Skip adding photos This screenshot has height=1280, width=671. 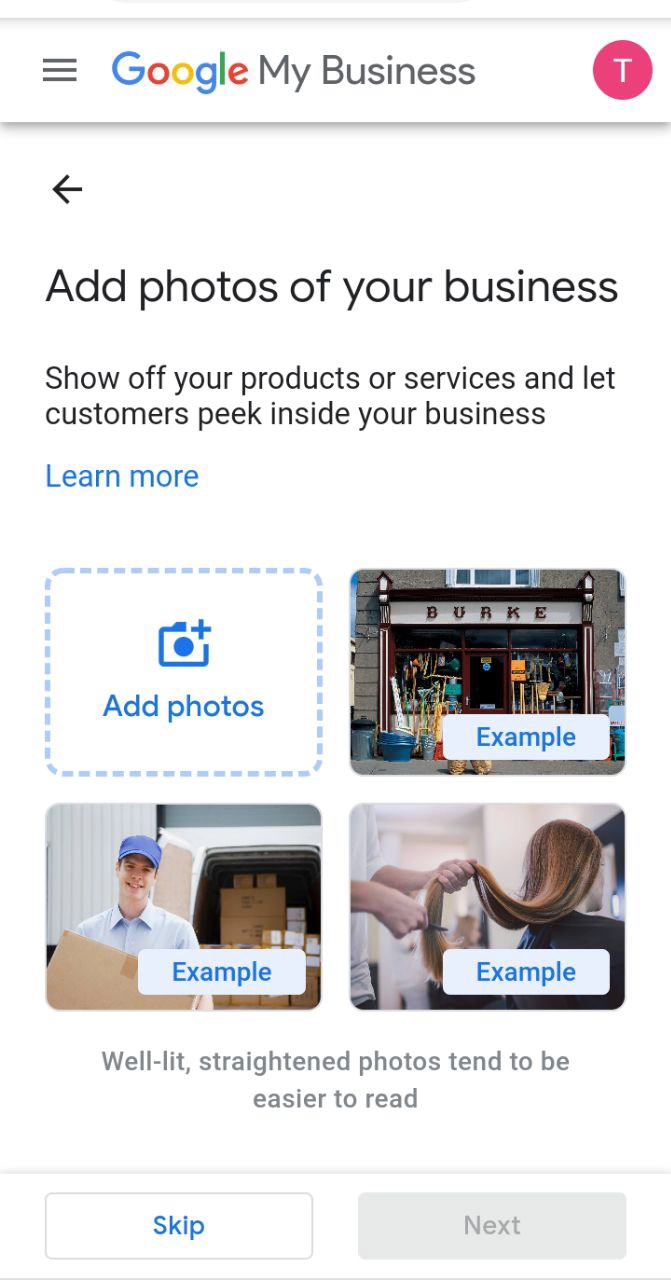click(x=179, y=1225)
